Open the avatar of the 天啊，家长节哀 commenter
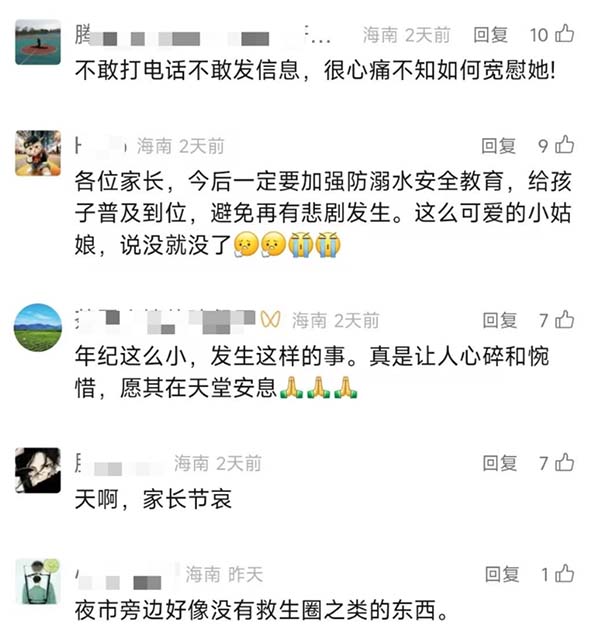 [x=38, y=470]
